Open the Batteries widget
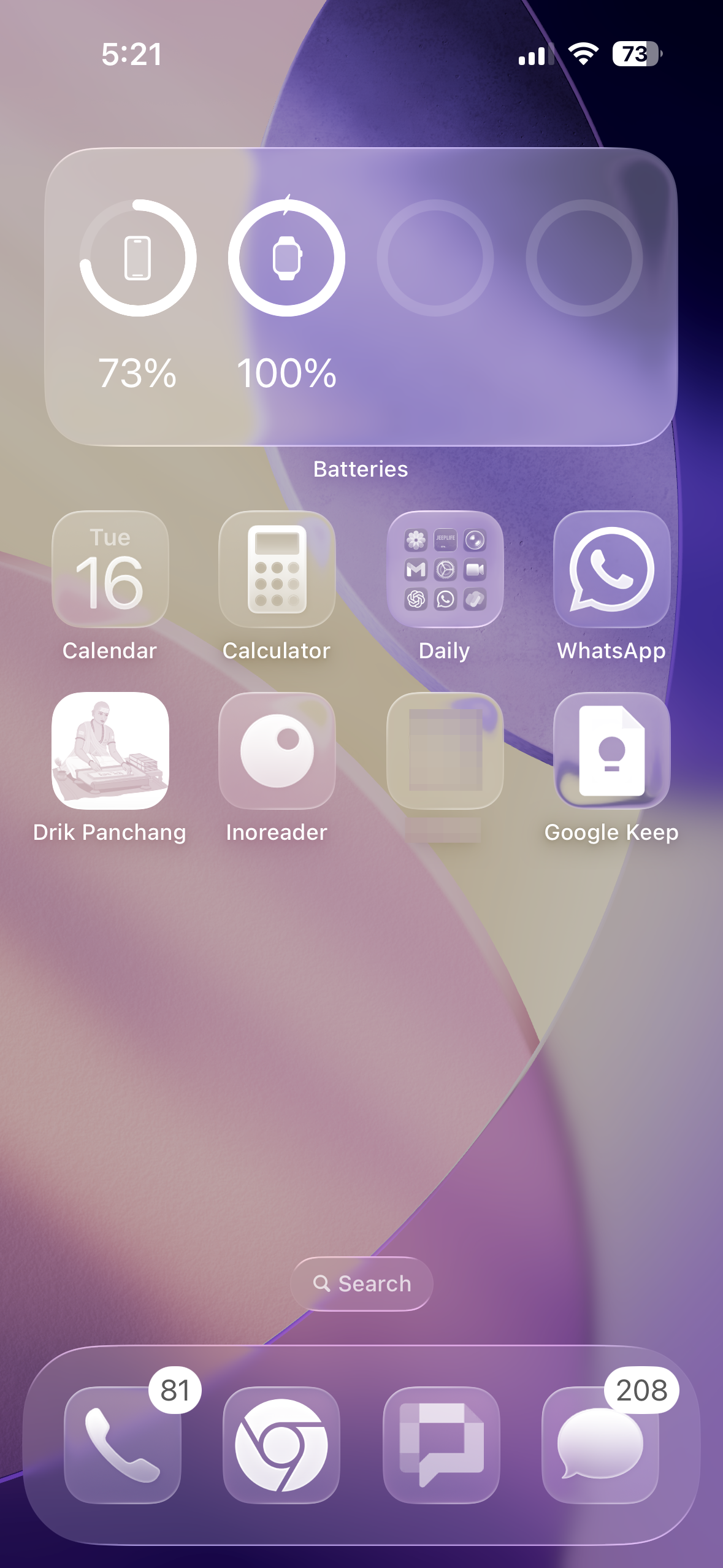Screen dimensions: 723x1568 tap(361, 297)
